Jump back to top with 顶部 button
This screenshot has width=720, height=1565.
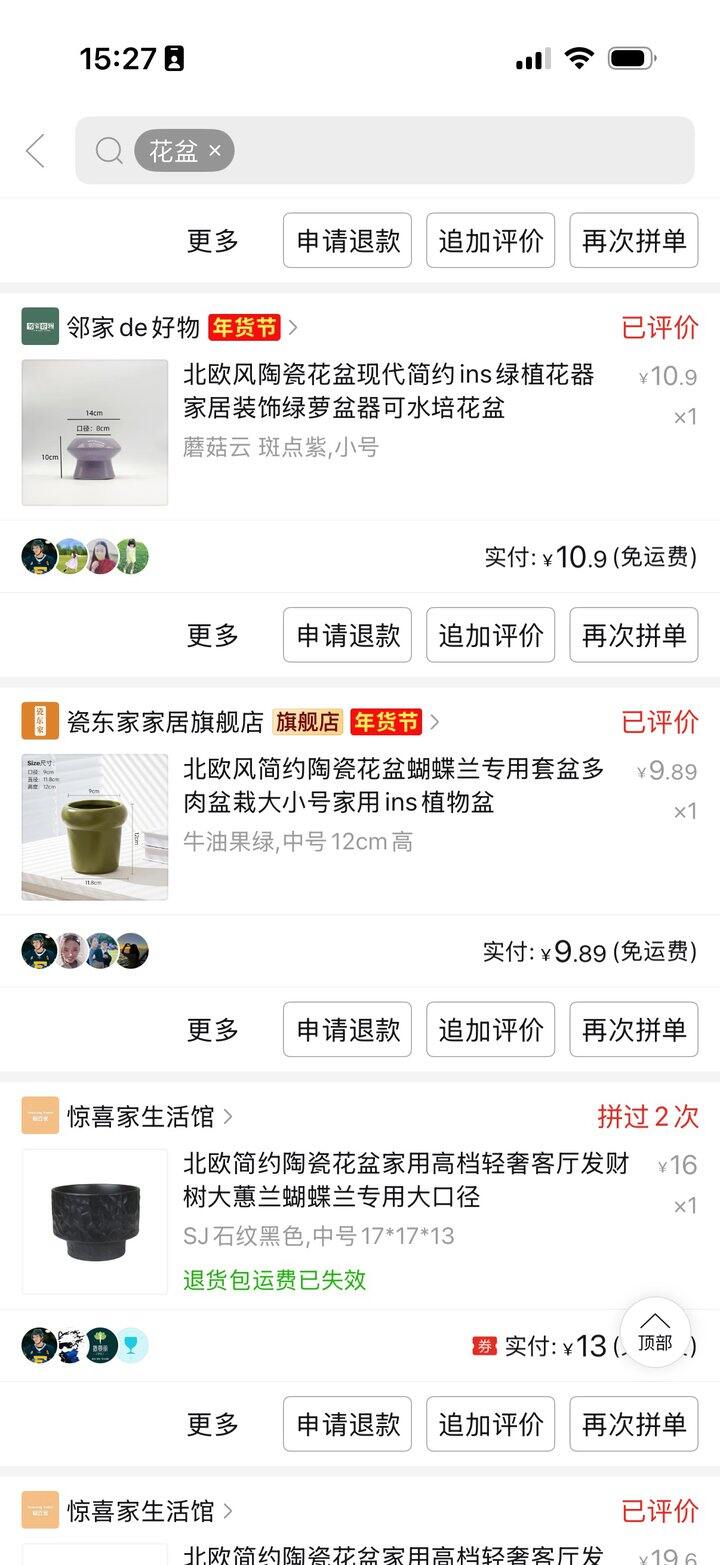coord(655,1332)
